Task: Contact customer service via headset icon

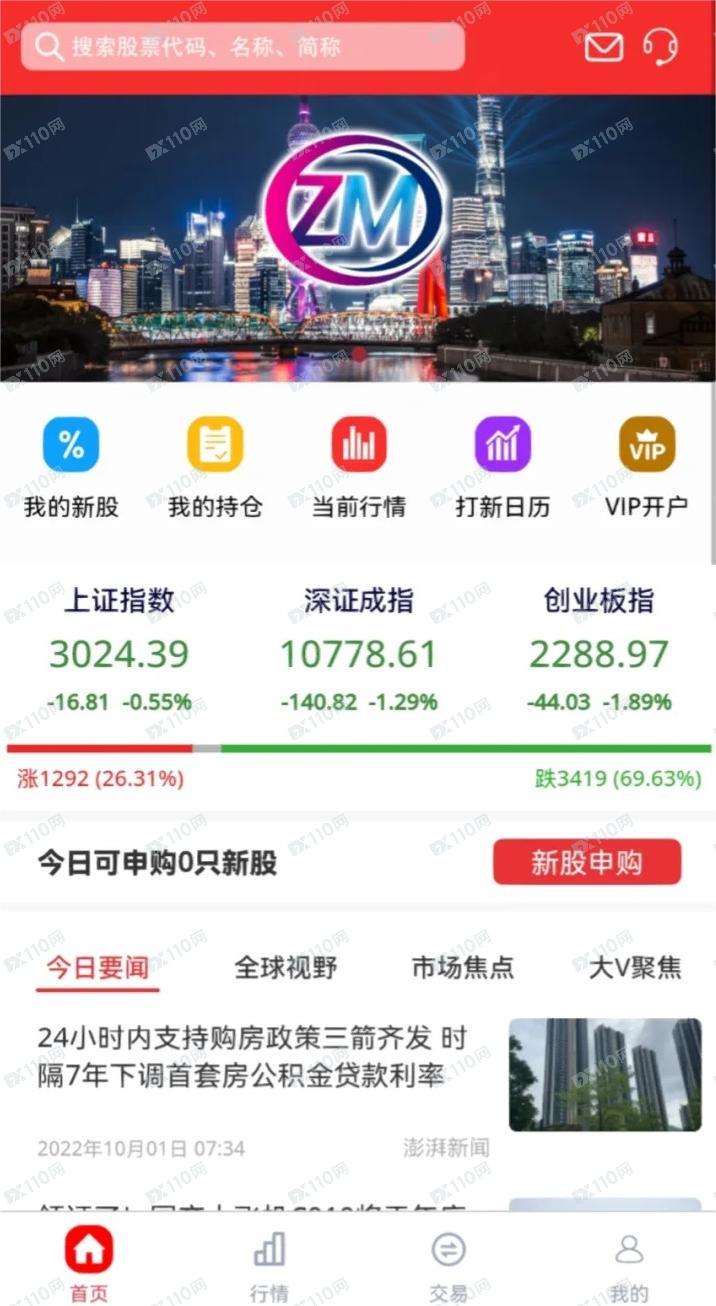Action: click(x=660, y=46)
